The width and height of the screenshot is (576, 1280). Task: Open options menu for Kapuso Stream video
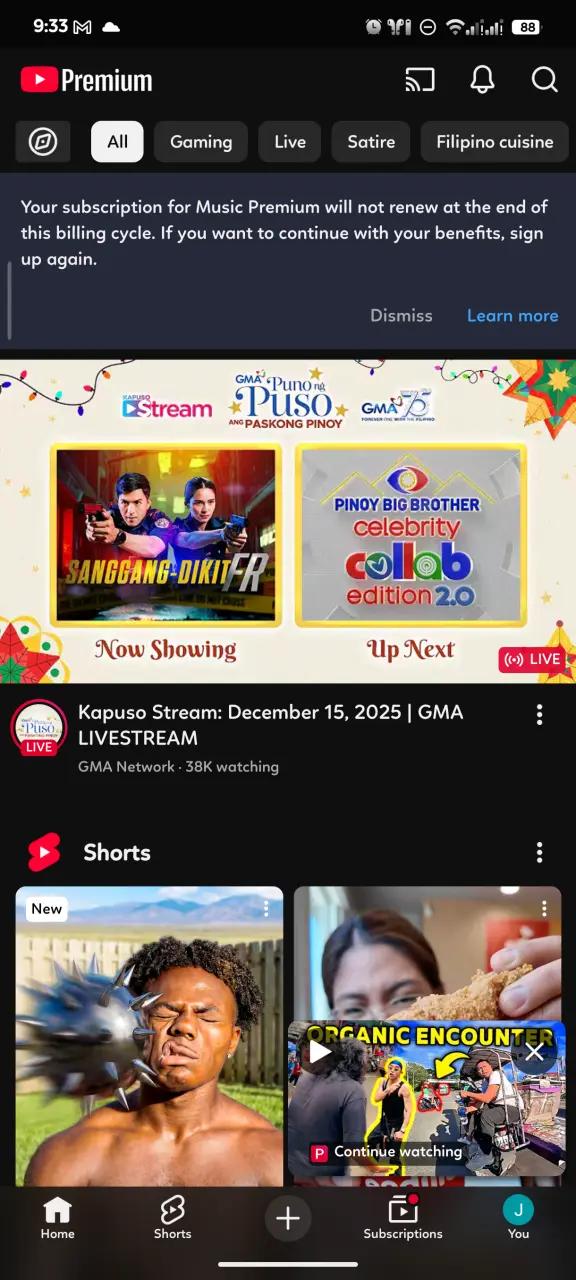click(x=540, y=714)
